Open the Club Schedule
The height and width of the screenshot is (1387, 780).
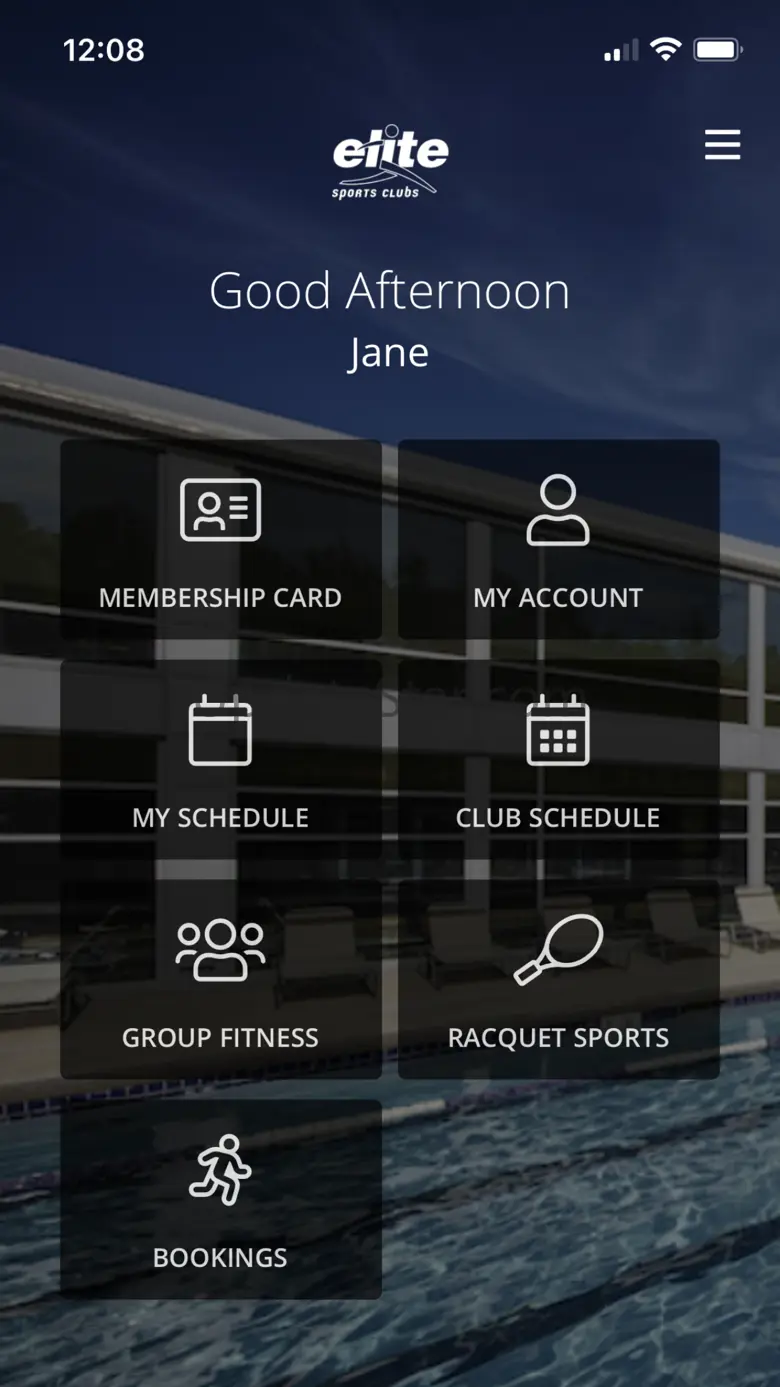(558, 760)
